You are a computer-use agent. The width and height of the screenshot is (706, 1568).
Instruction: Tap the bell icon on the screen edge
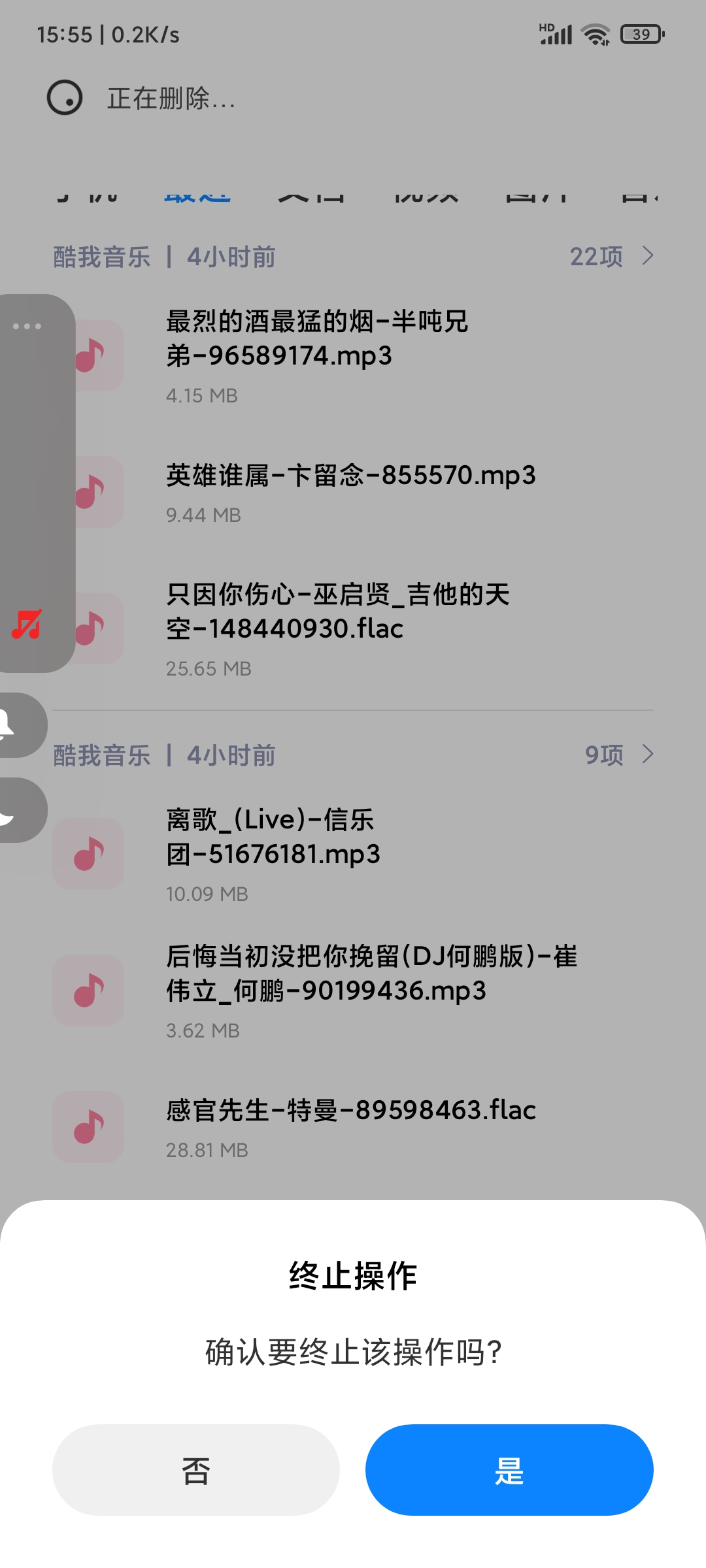click(x=13, y=725)
